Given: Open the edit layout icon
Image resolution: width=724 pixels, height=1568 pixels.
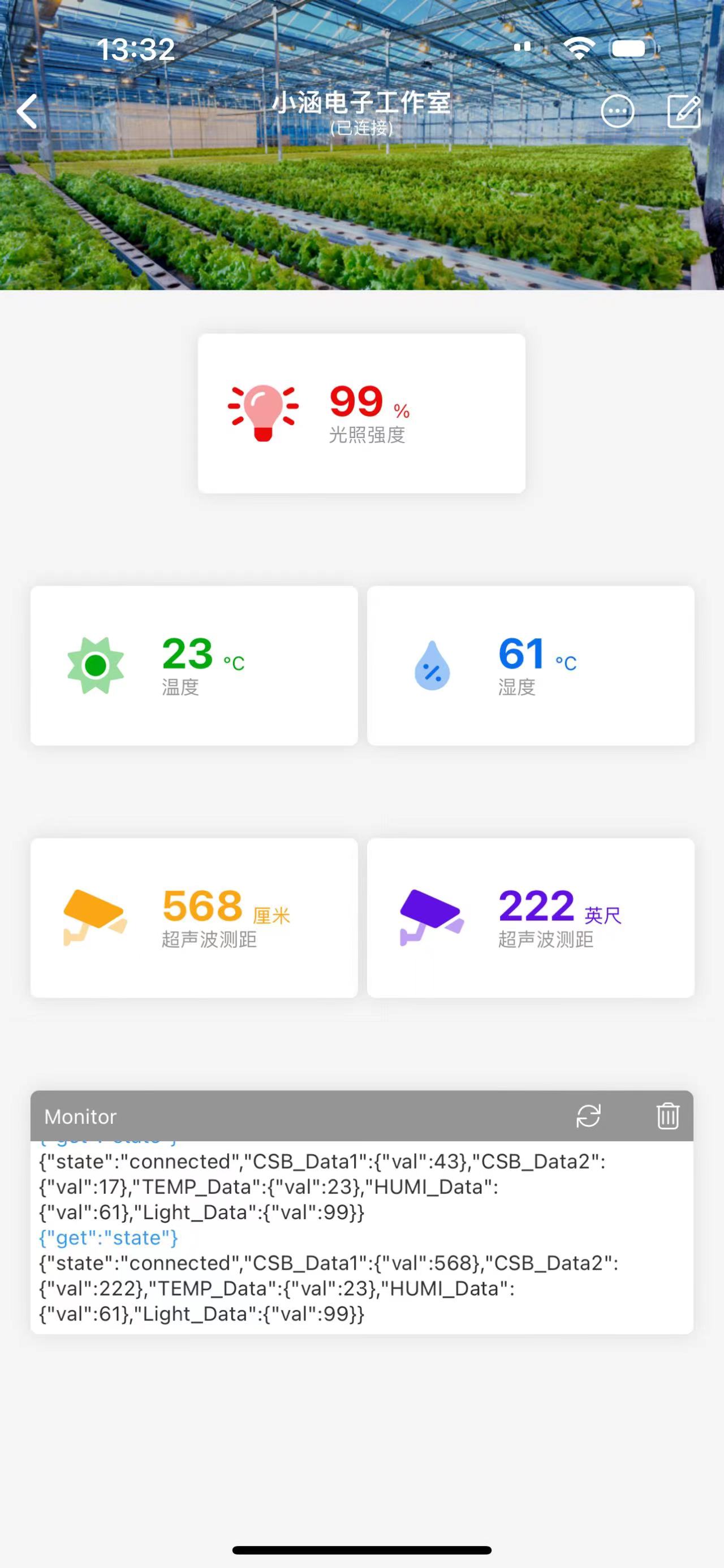Looking at the screenshot, I should [684, 111].
